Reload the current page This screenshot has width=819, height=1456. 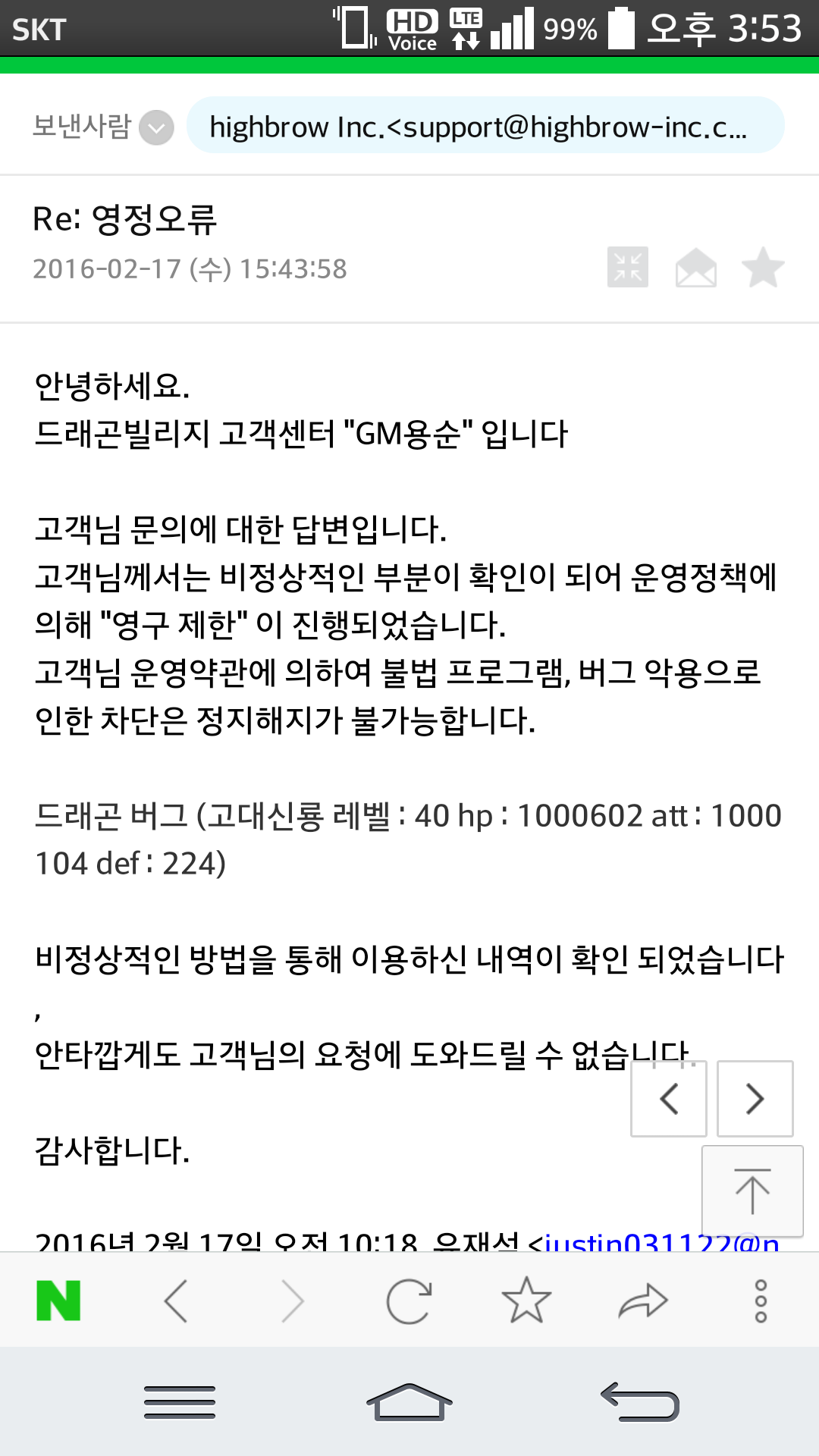click(x=409, y=1301)
